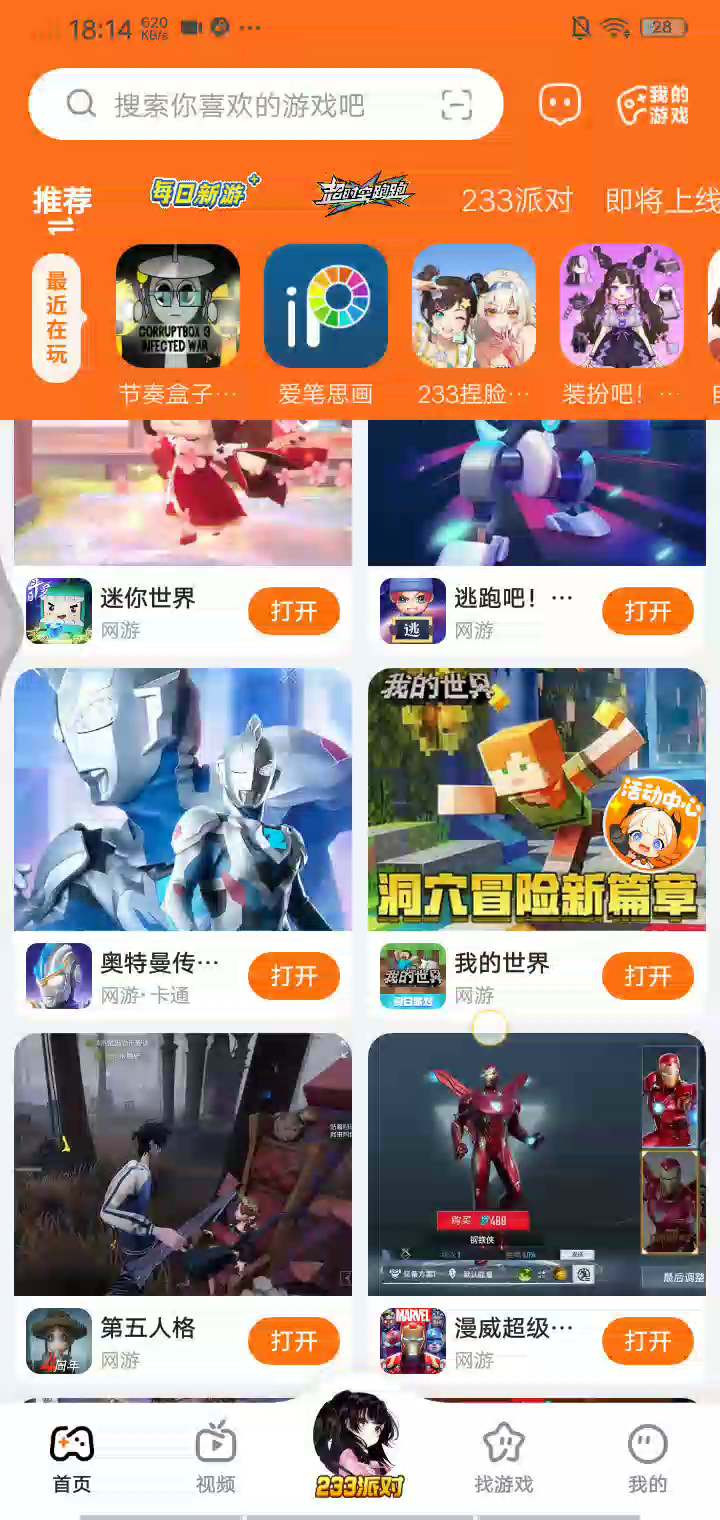
Task: Tap 打开 for 漫威超级 game
Action: pos(647,1341)
